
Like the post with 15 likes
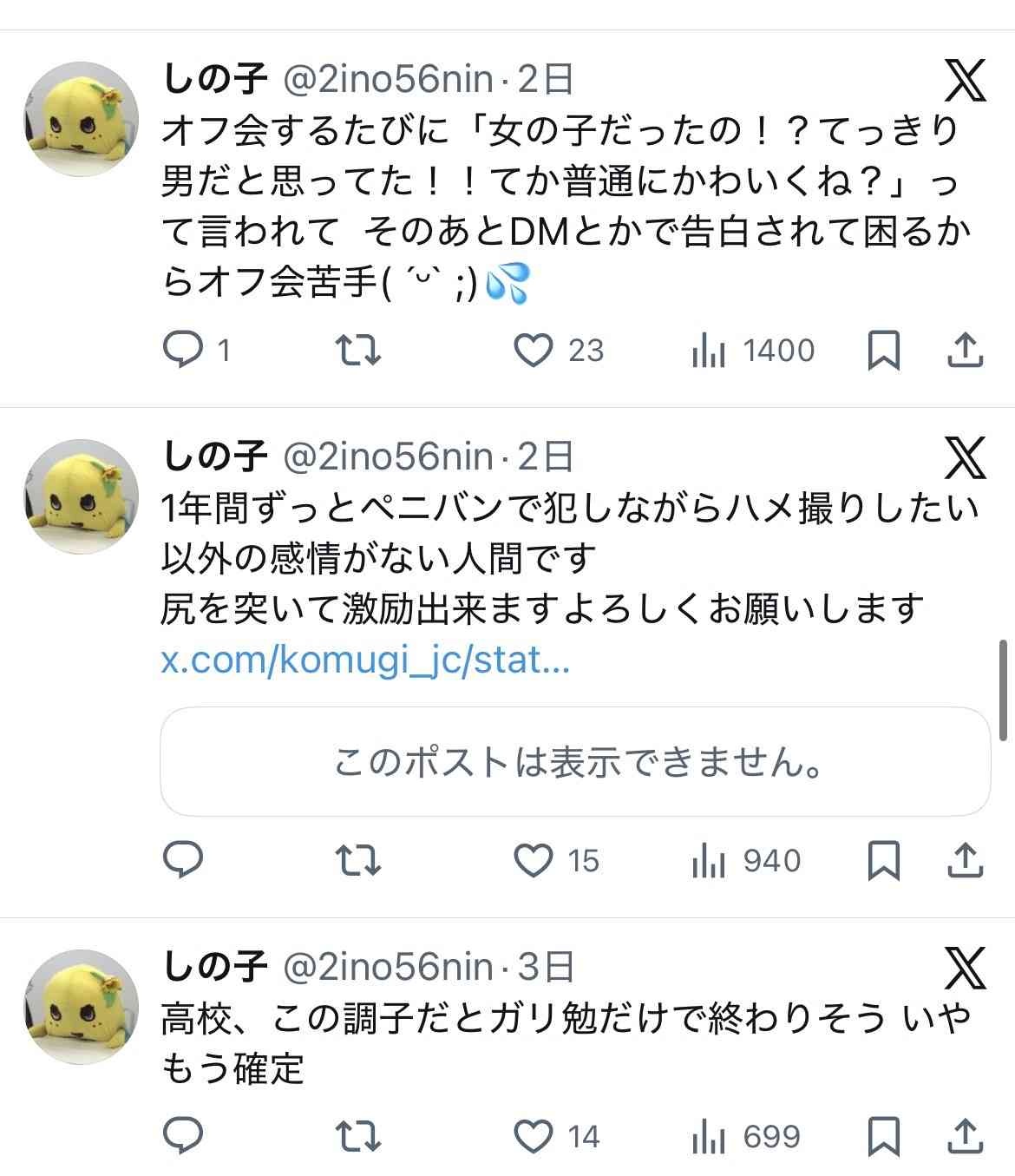(534, 861)
